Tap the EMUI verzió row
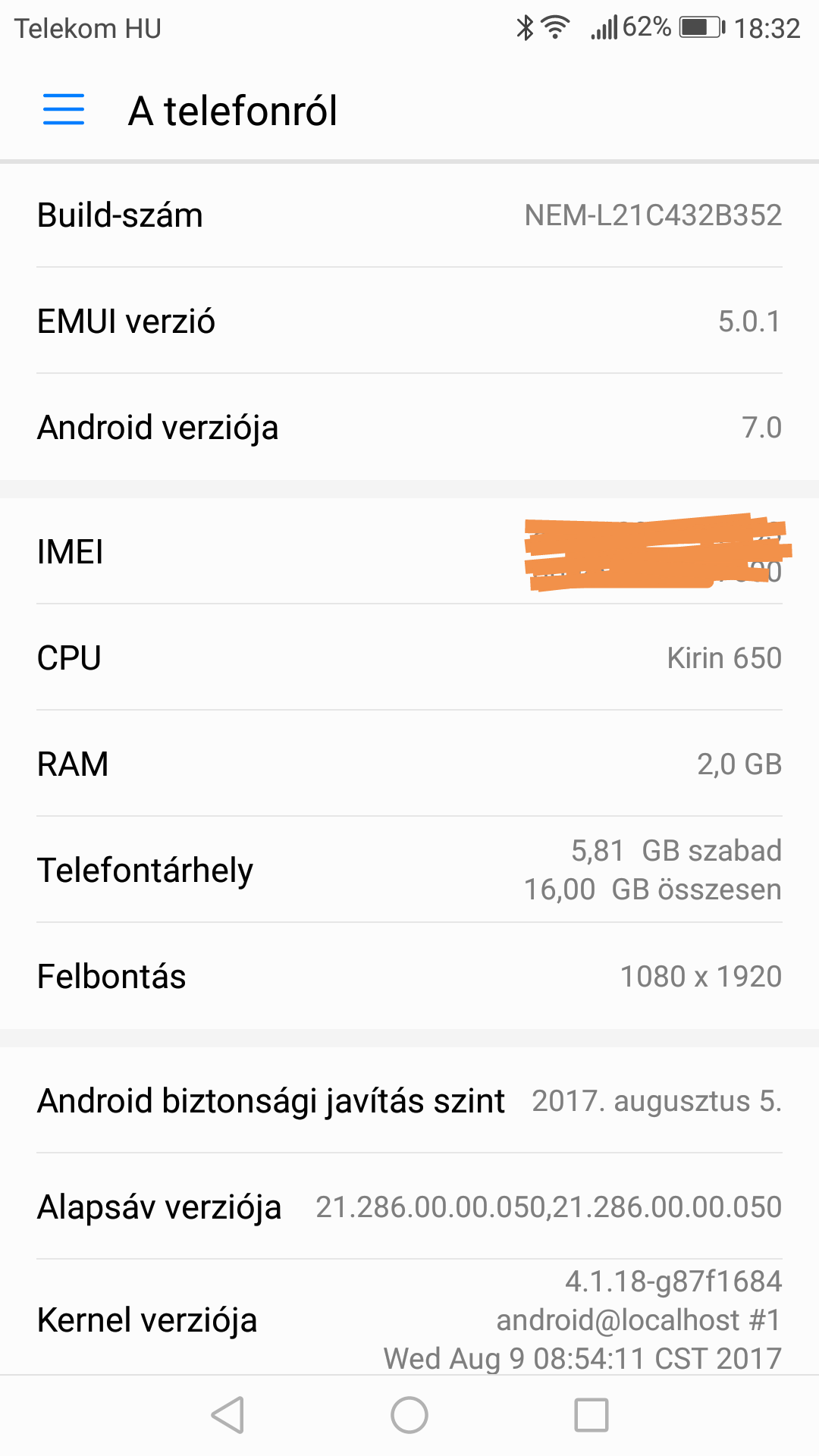The width and height of the screenshot is (819, 1456). pyautogui.click(x=409, y=321)
